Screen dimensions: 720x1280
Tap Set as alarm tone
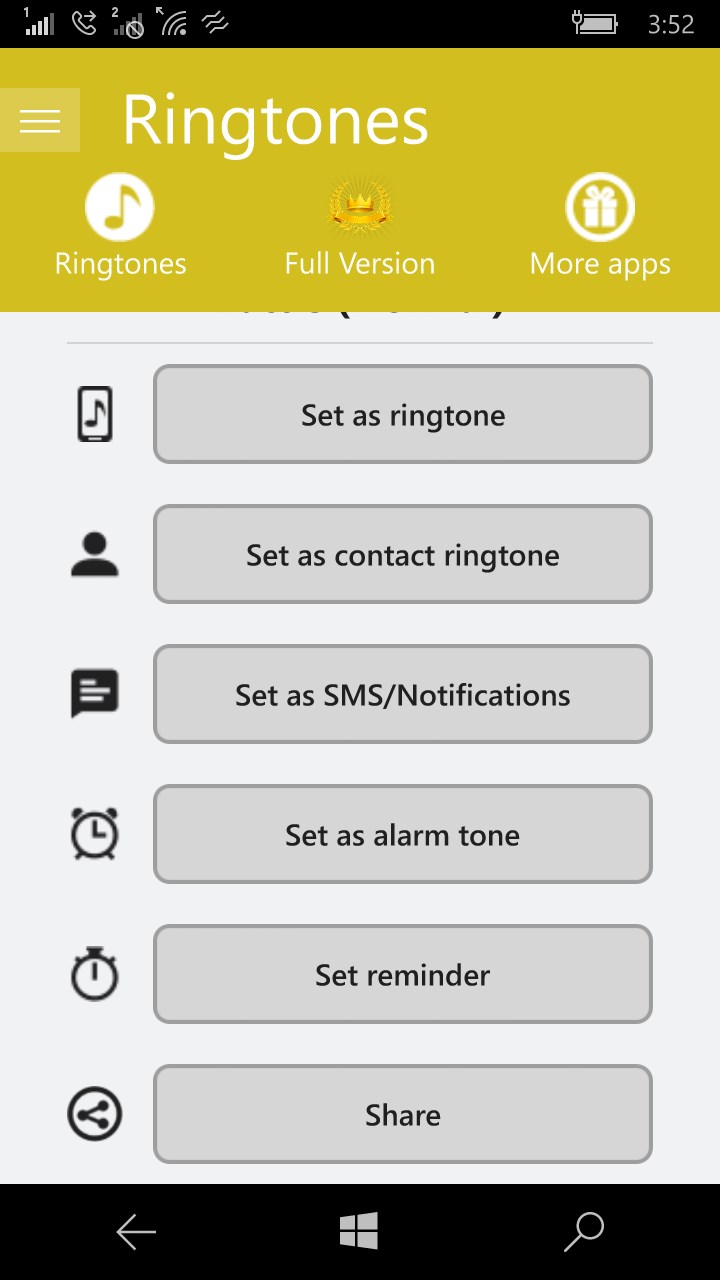click(x=402, y=834)
